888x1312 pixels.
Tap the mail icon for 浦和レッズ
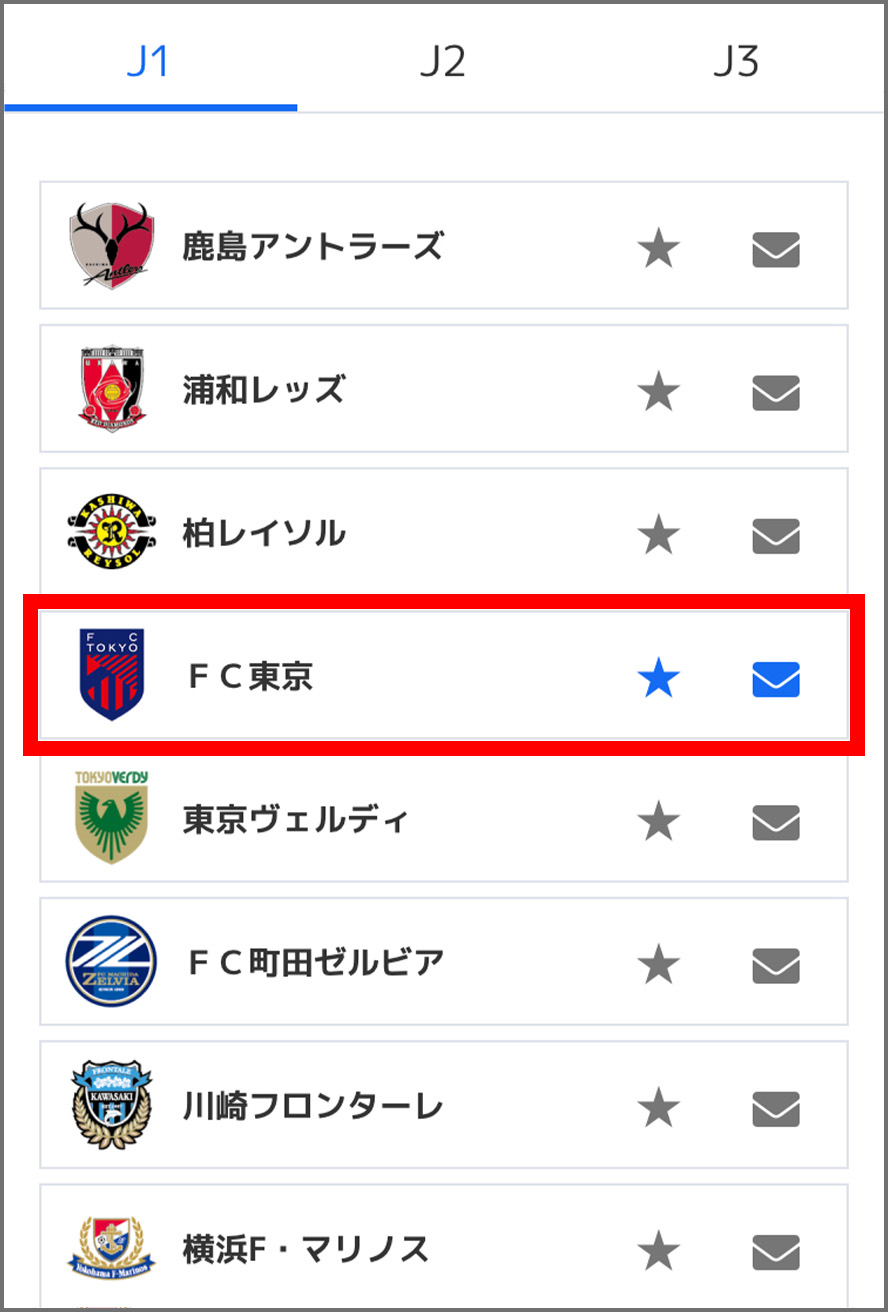[x=776, y=392]
